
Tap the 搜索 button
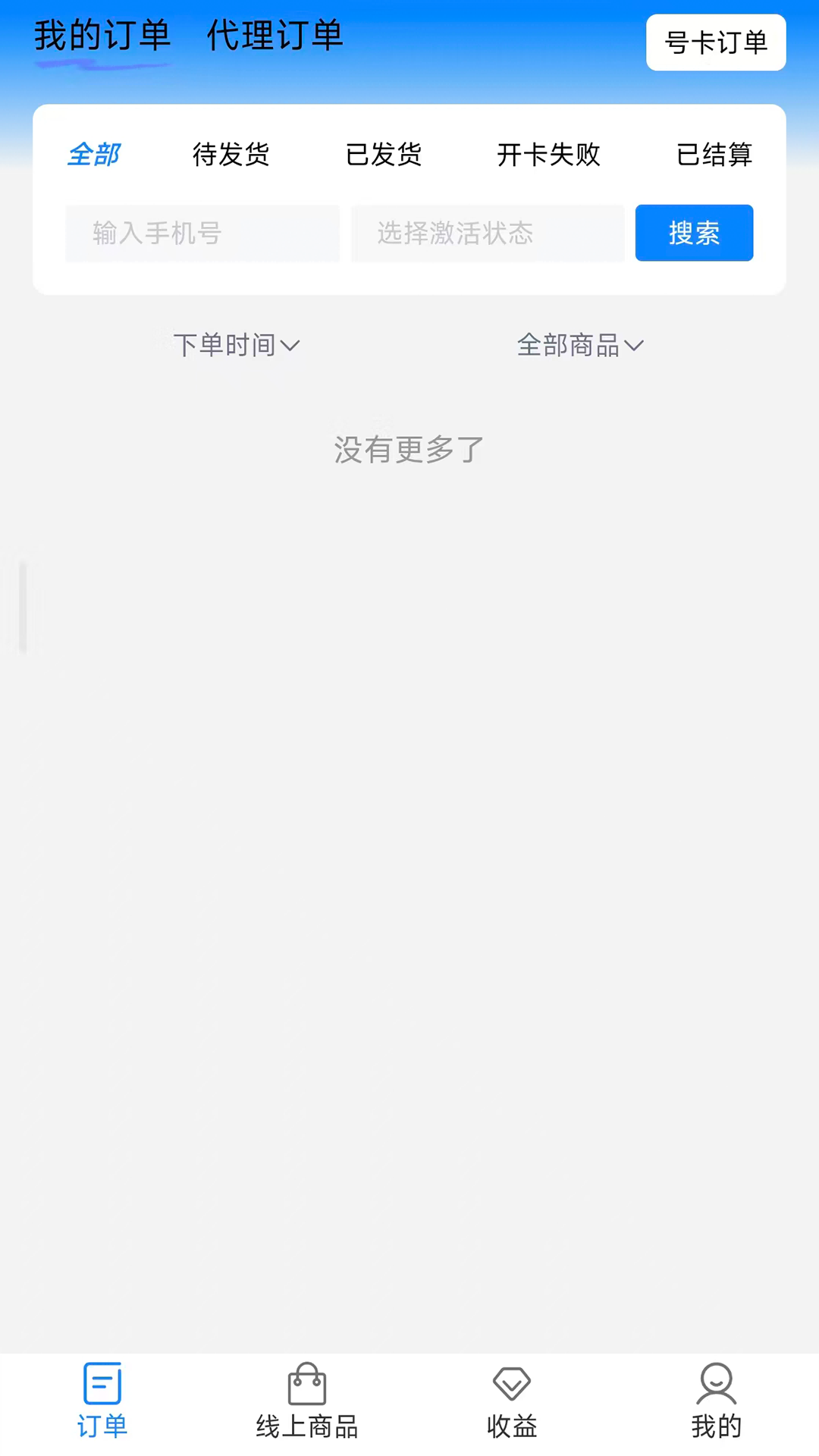[x=693, y=233]
